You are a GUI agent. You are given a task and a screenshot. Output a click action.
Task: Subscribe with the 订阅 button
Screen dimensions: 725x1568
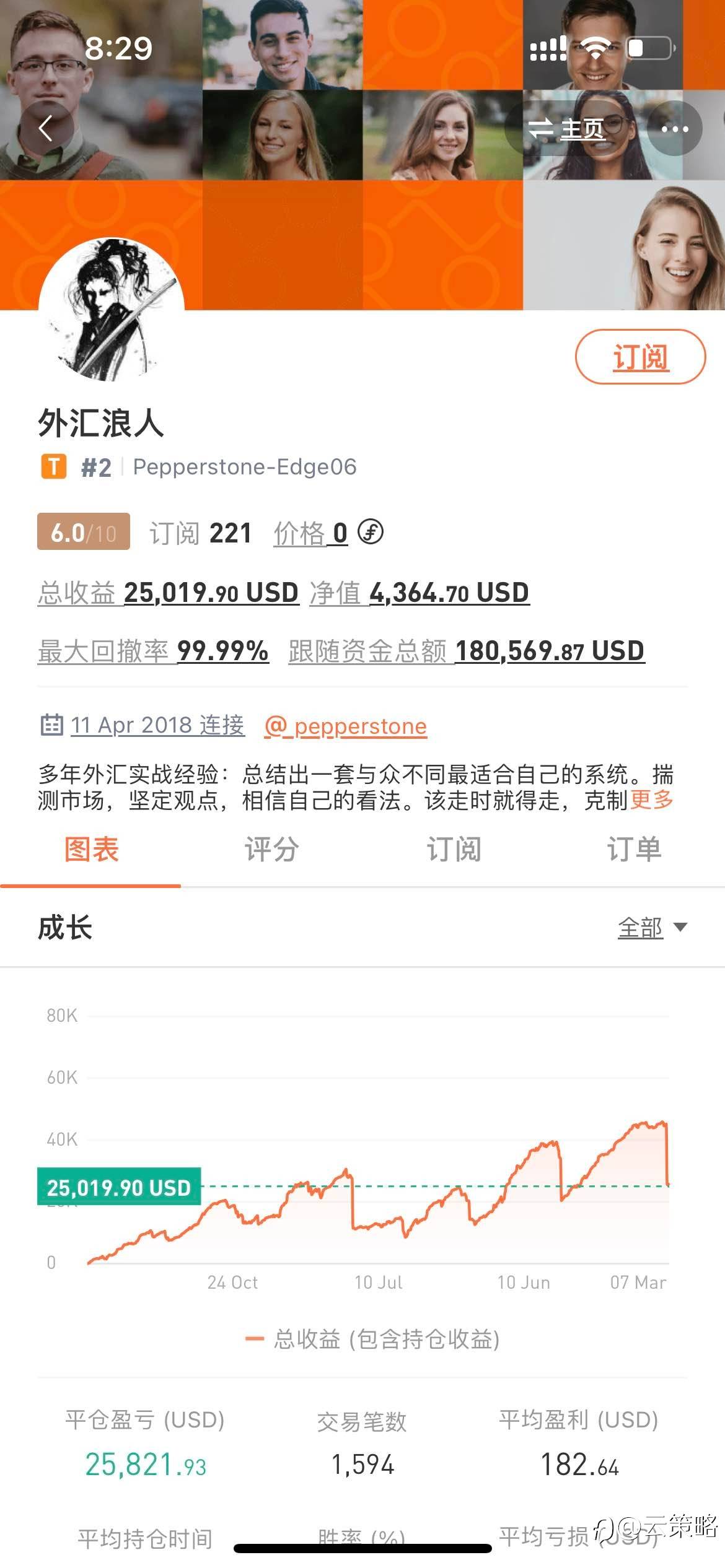coord(640,357)
